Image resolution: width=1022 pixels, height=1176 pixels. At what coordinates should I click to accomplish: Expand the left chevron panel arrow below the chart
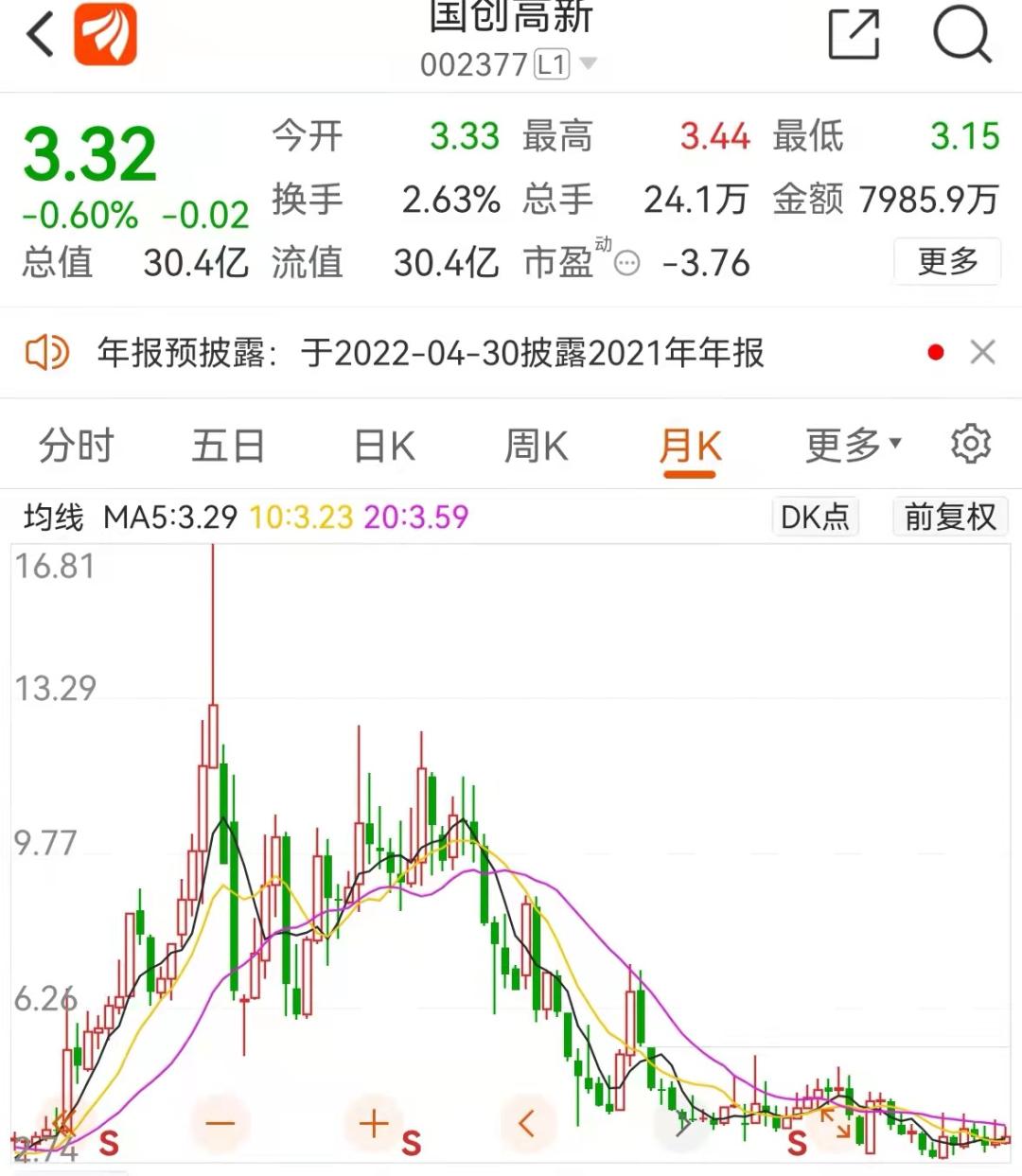[x=527, y=1122]
